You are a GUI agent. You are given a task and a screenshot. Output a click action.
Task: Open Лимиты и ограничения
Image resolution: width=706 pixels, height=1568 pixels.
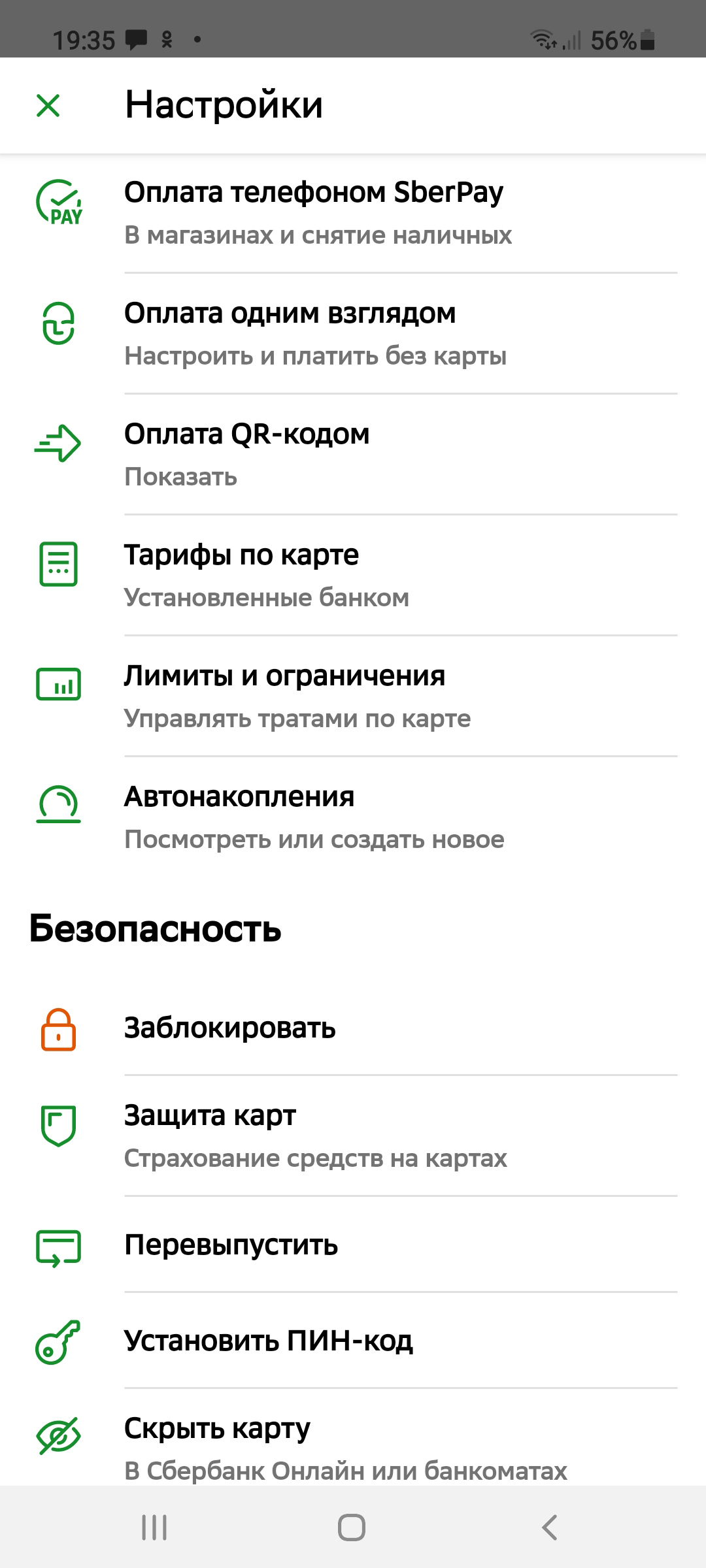coord(353,696)
